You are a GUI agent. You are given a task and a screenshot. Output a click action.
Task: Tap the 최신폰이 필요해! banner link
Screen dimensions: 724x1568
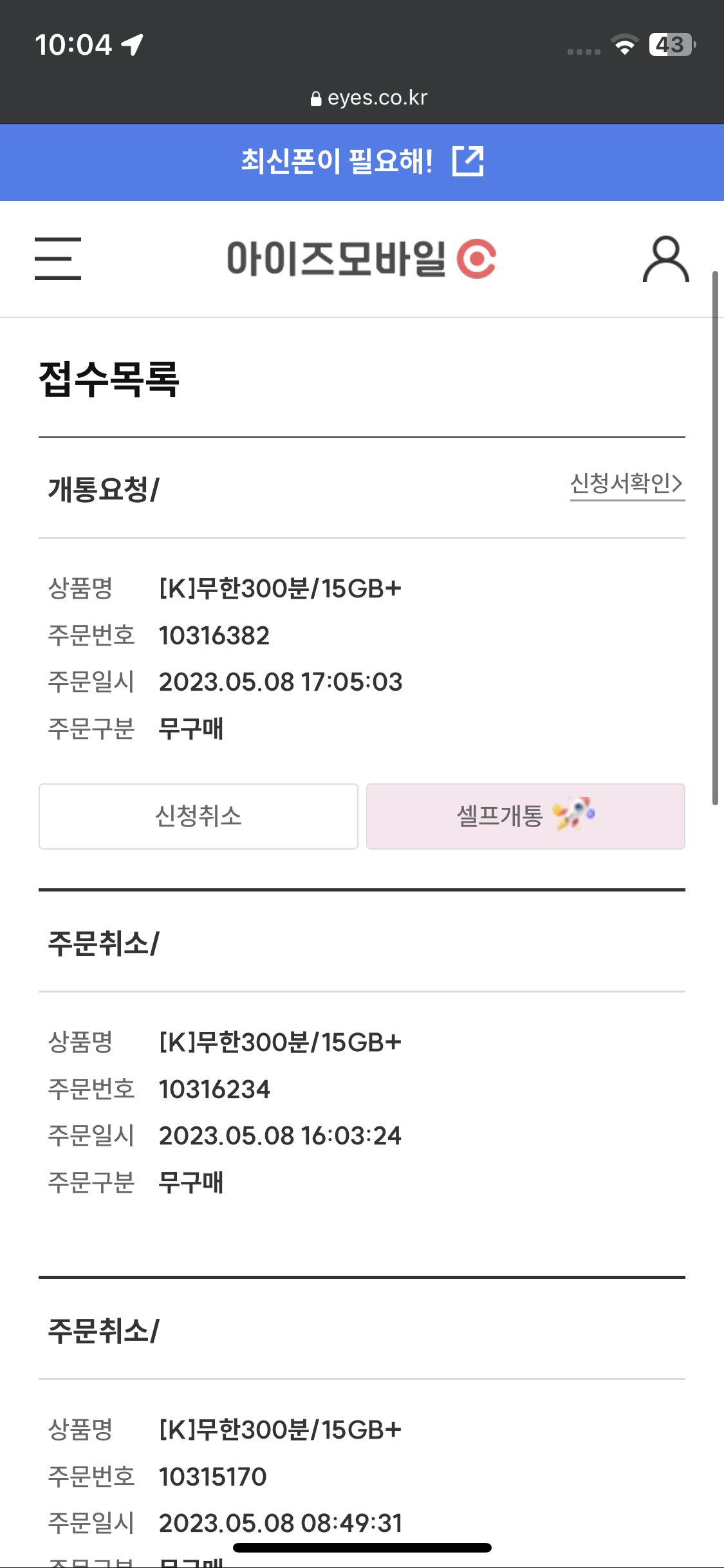[362, 162]
